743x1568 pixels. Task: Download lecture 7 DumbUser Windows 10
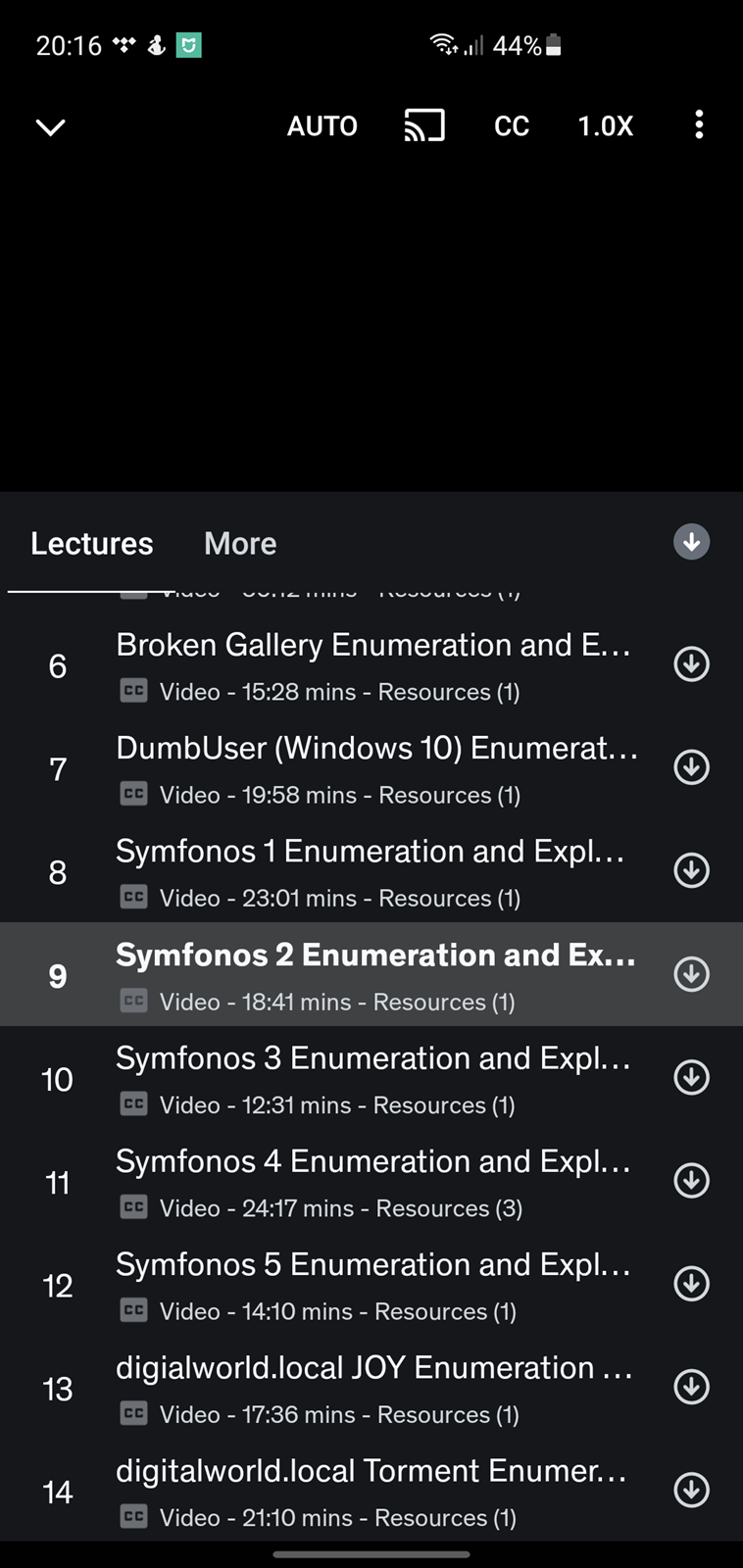pyautogui.click(x=691, y=767)
